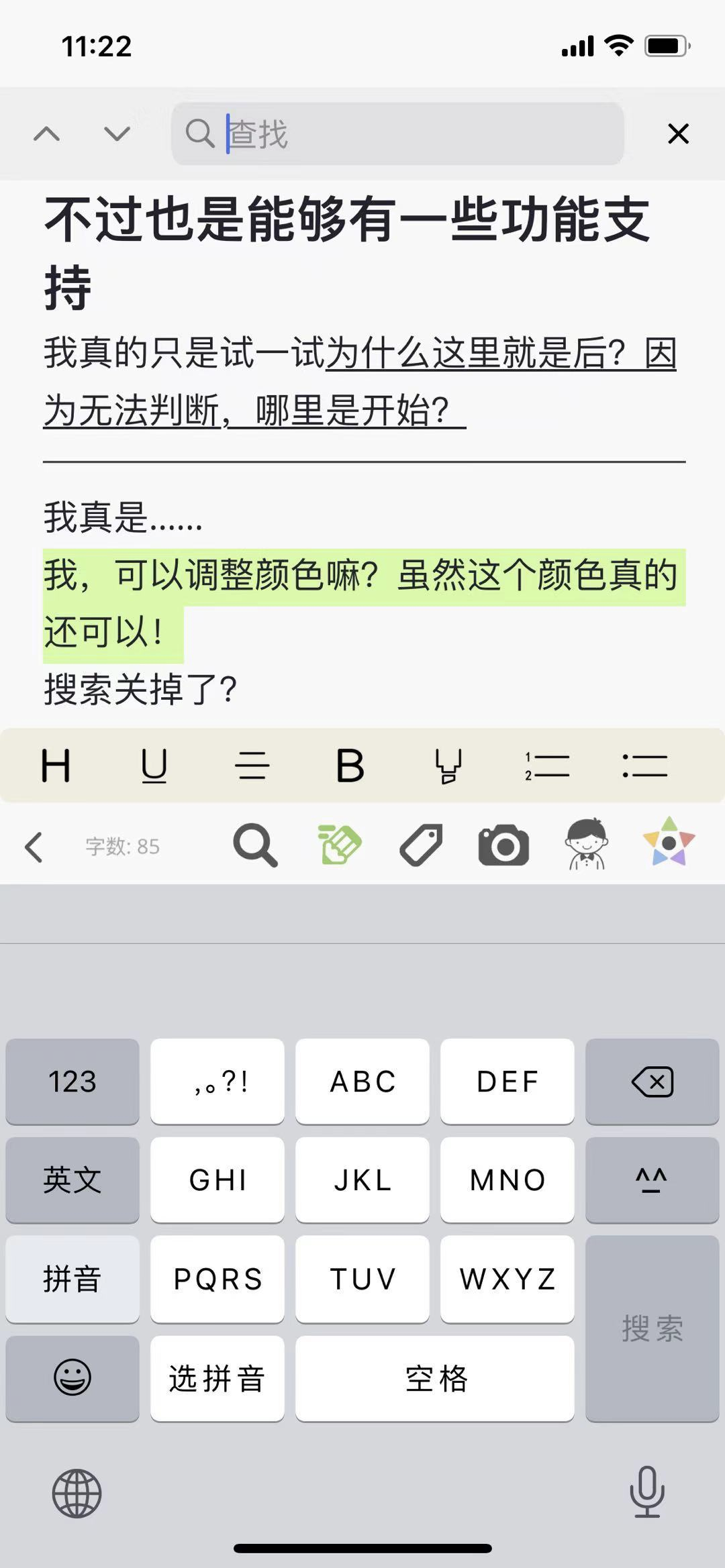Tap the green pencil edit icon

click(340, 845)
